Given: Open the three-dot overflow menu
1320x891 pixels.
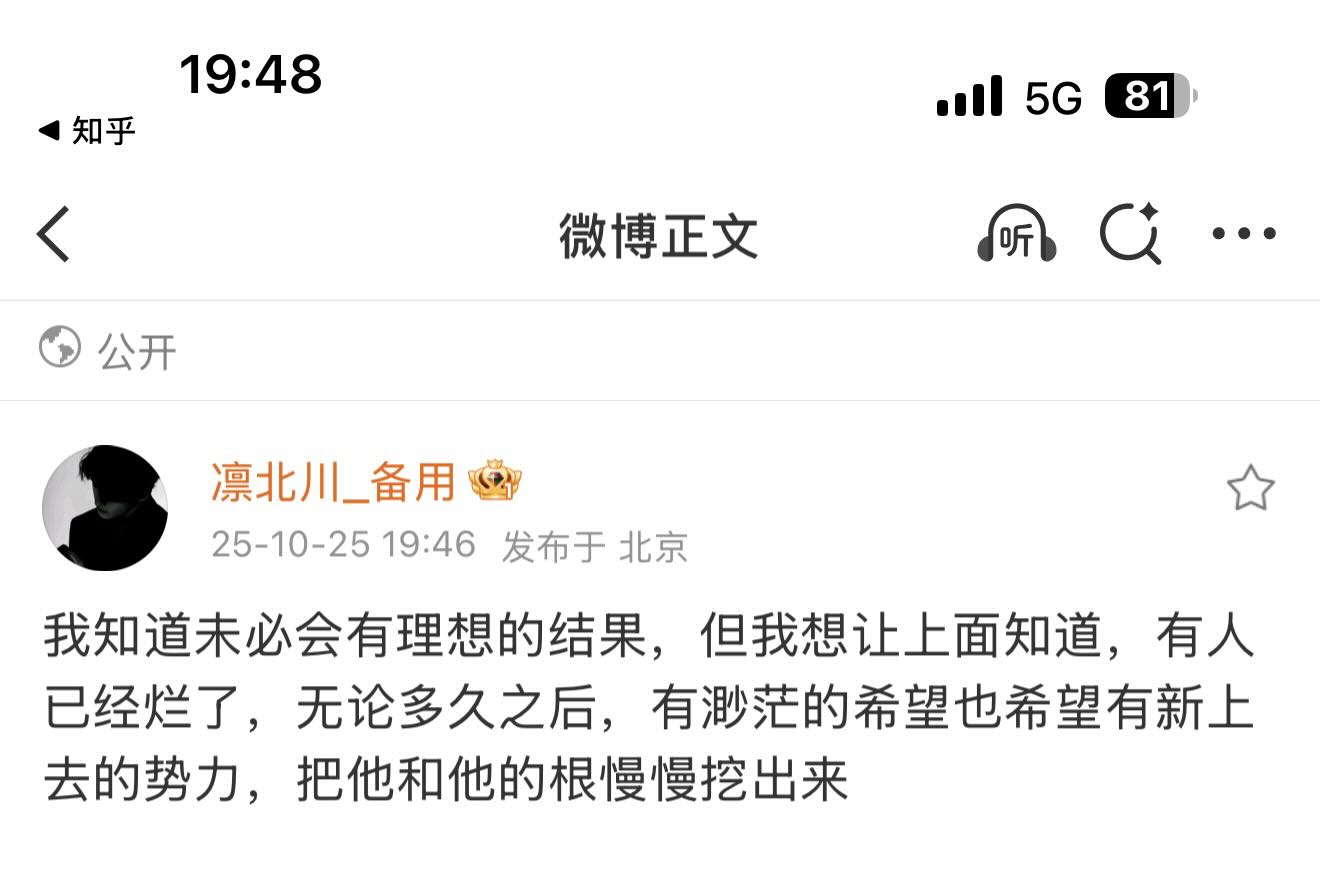Looking at the screenshot, I should coord(1243,235).
